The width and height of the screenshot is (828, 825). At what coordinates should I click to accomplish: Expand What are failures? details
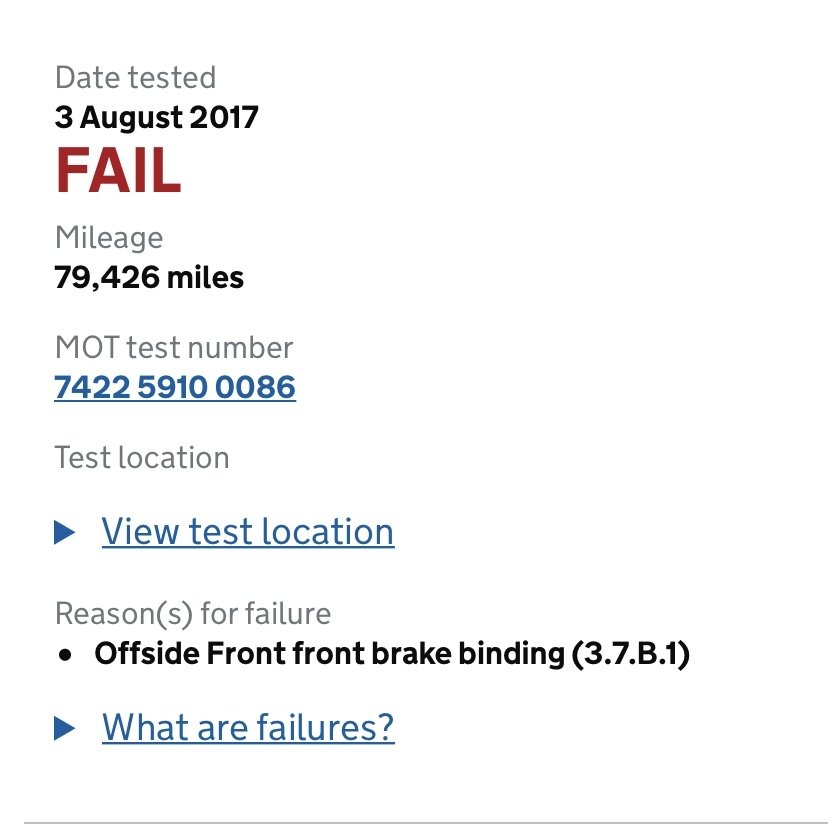click(248, 727)
